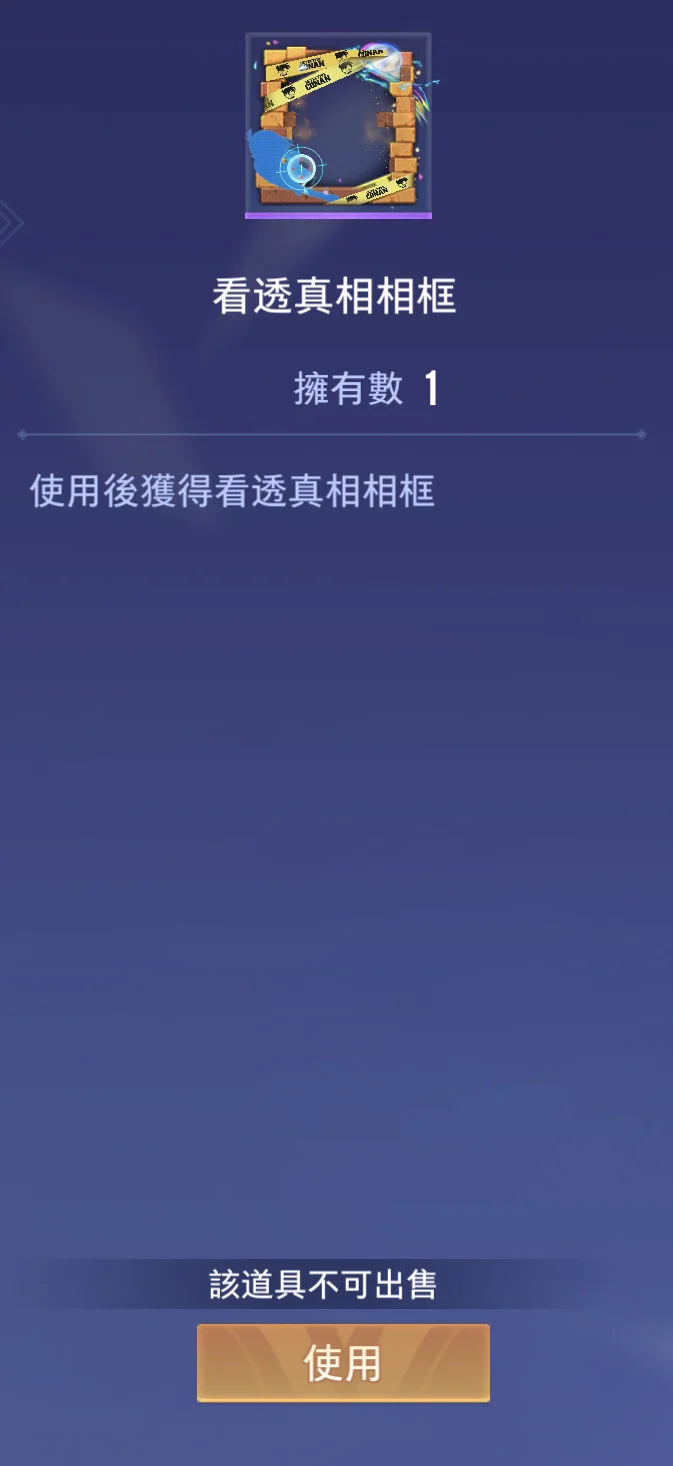Viewport: 673px width, 1466px height.
Task: Tap the 使用 button
Action: [x=343, y=1363]
